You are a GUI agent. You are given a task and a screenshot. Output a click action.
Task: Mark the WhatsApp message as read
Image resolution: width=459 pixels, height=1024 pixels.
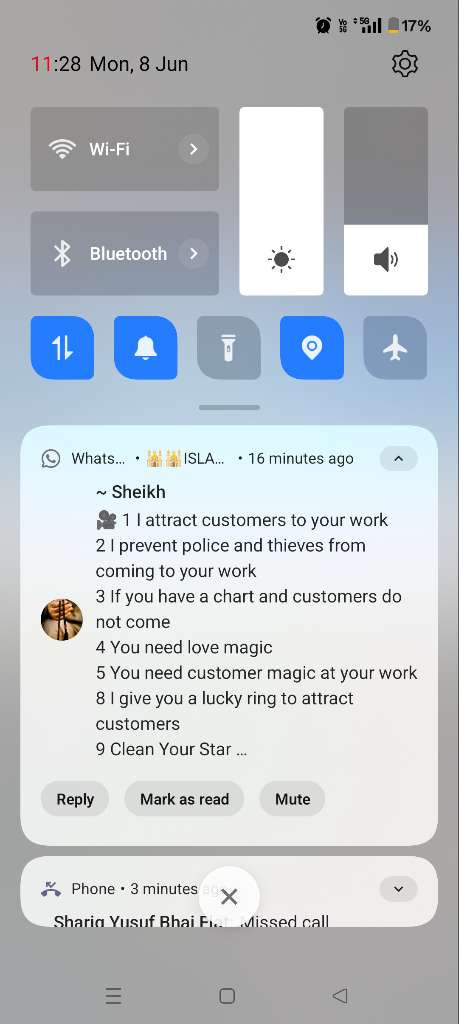[184, 799]
